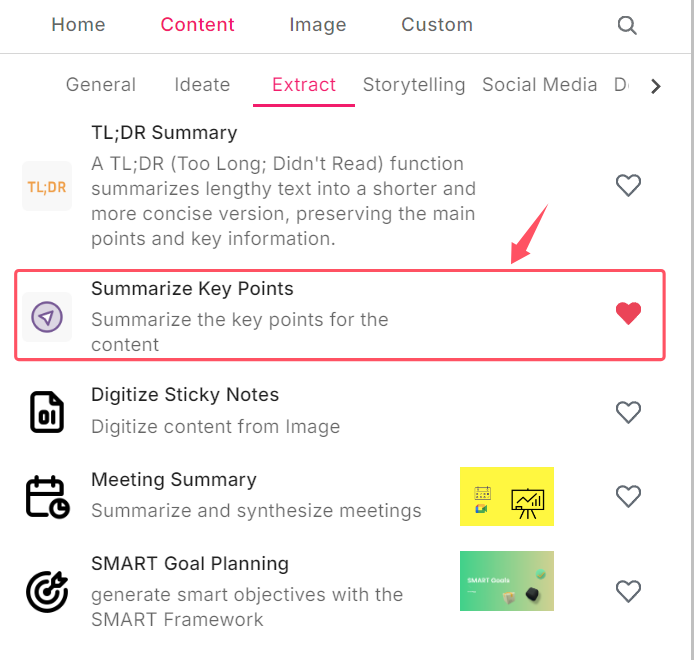Image resolution: width=694 pixels, height=660 pixels.
Task: Favorite Digitize Sticky Notes
Action: coord(628,411)
